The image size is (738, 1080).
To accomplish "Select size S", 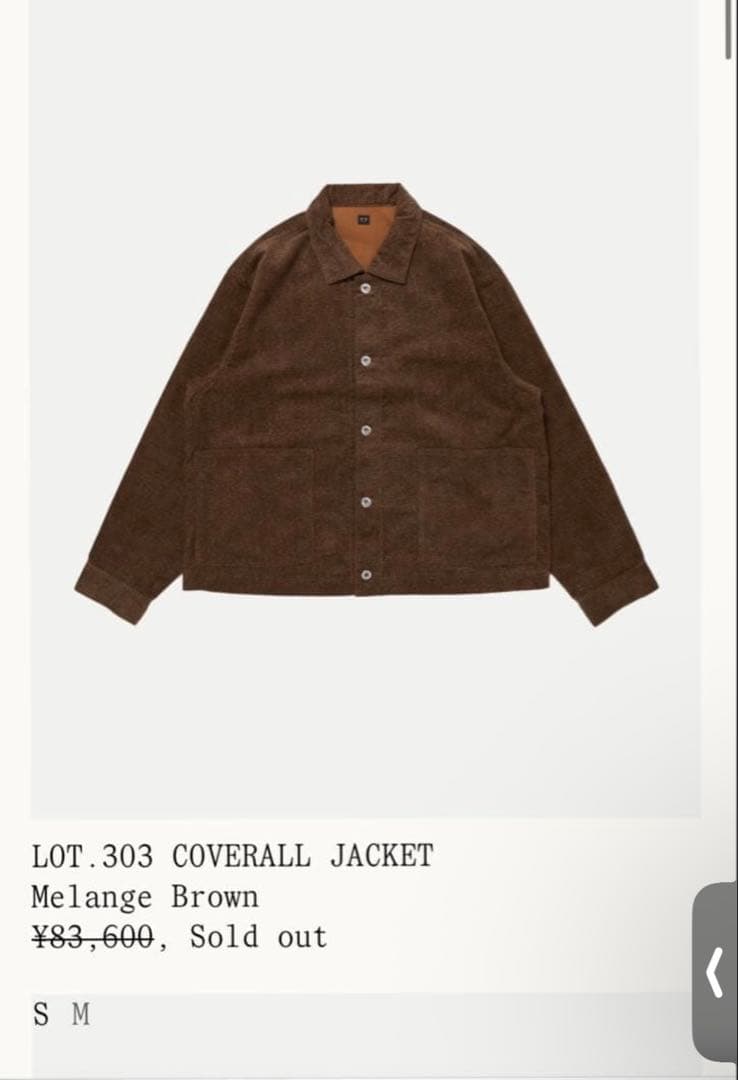I will point(40,1014).
